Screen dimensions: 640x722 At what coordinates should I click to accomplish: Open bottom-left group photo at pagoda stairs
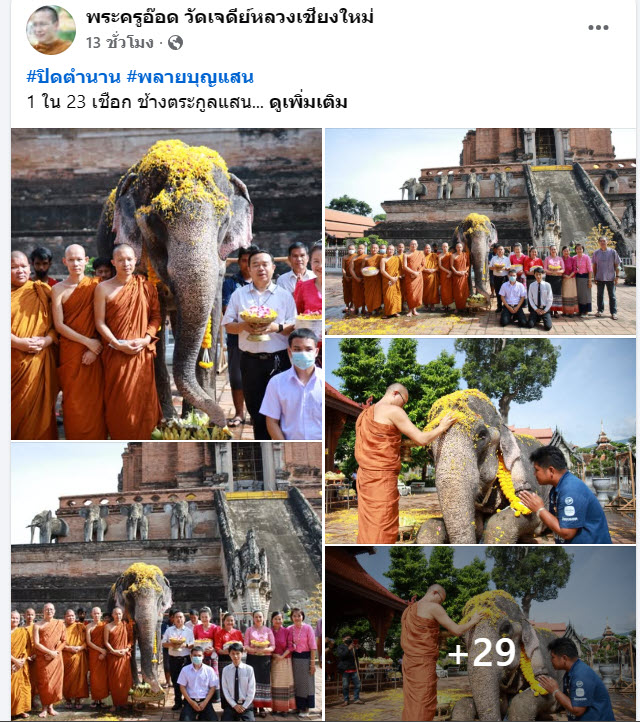(166, 582)
